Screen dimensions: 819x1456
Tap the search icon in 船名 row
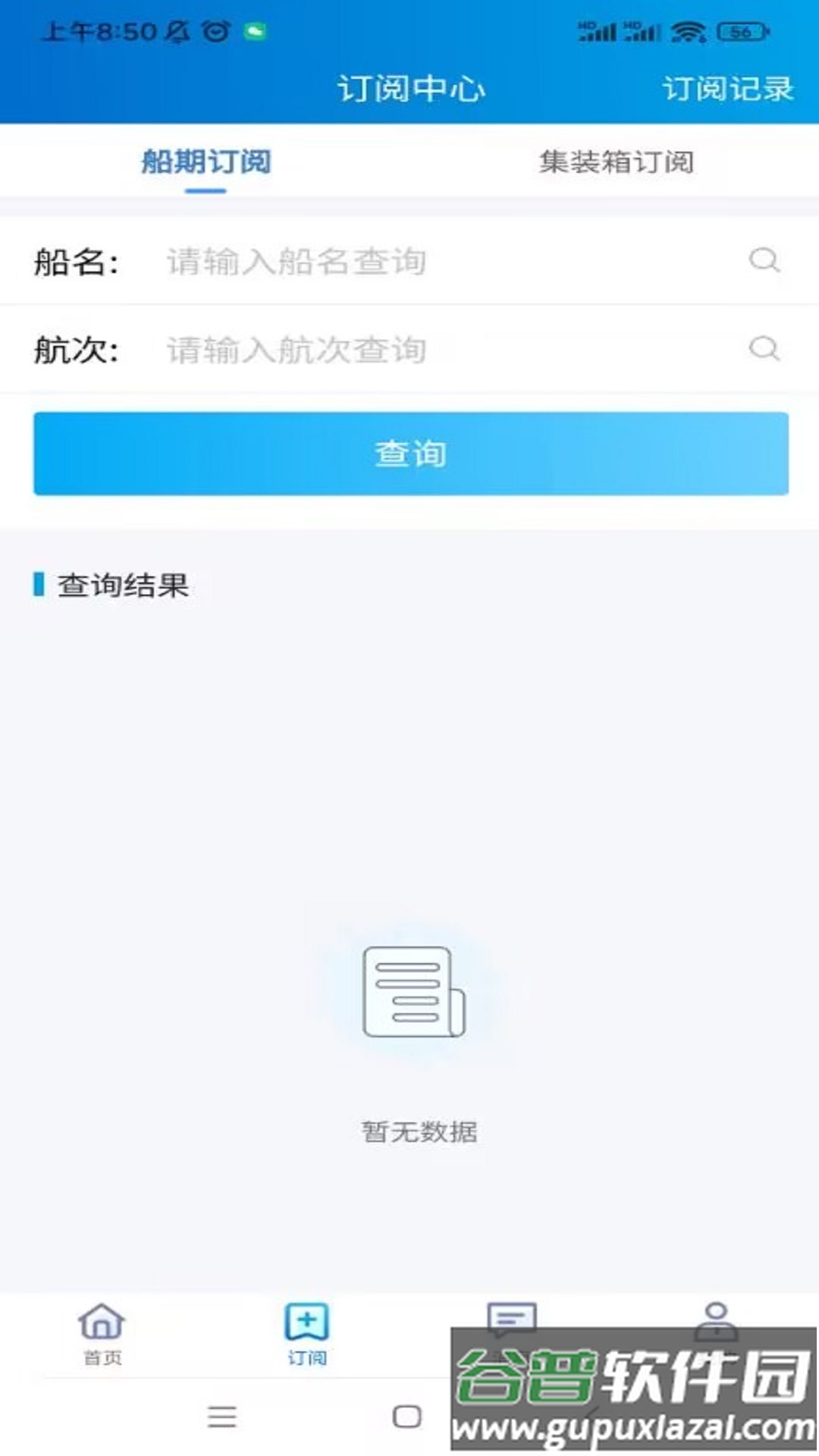[764, 260]
